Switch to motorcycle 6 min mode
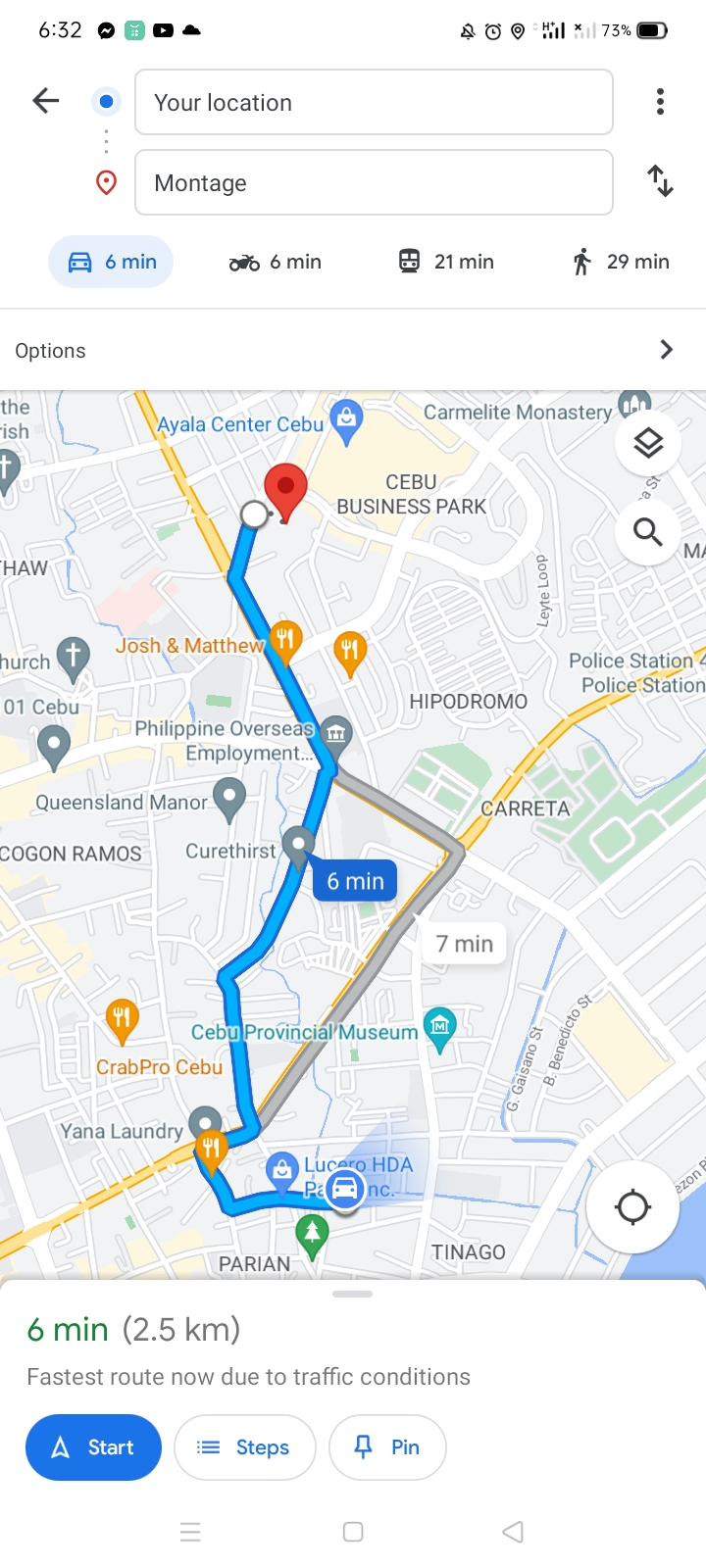 point(276,263)
